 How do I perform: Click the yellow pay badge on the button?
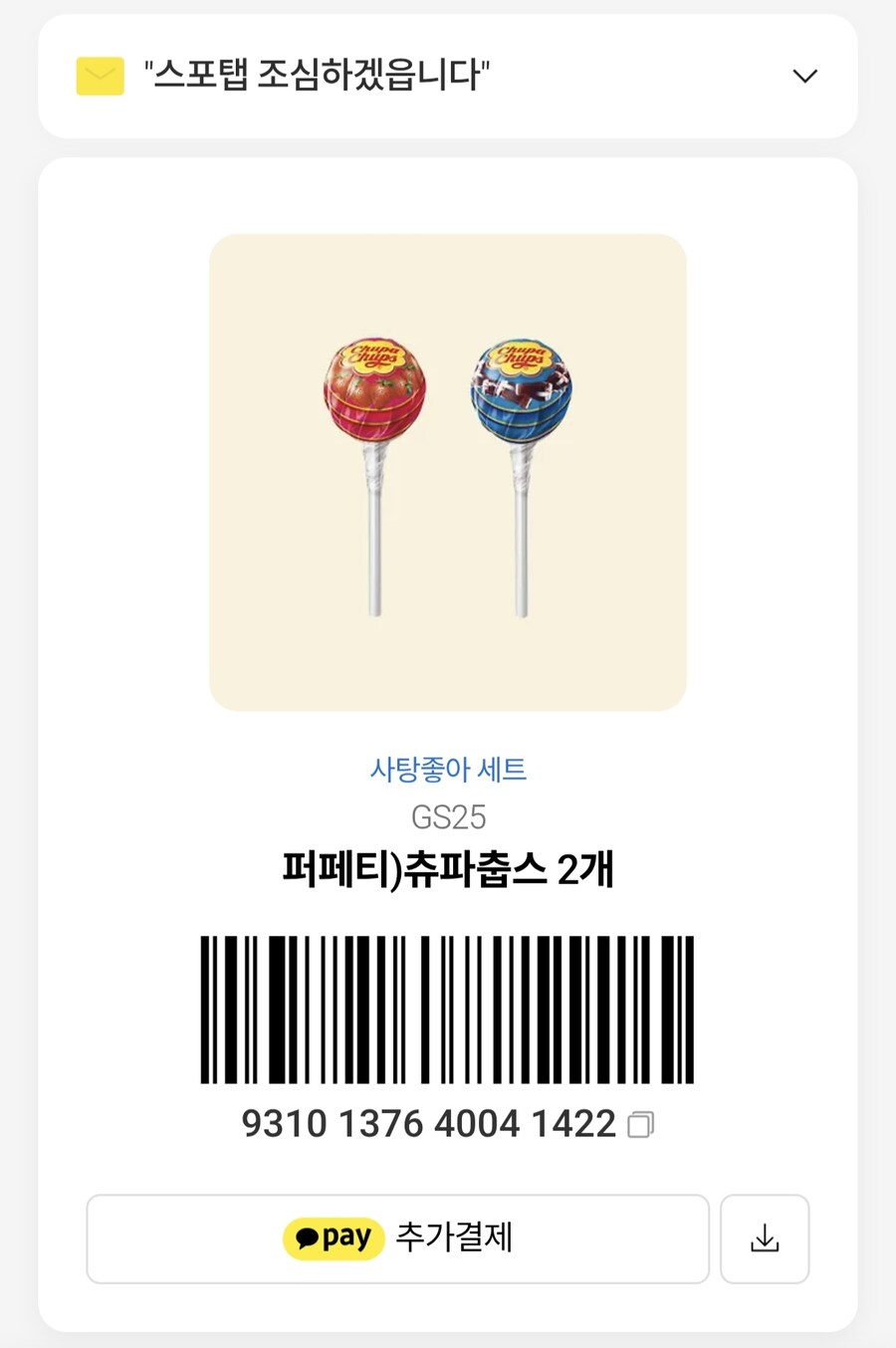pyautogui.click(x=334, y=1237)
